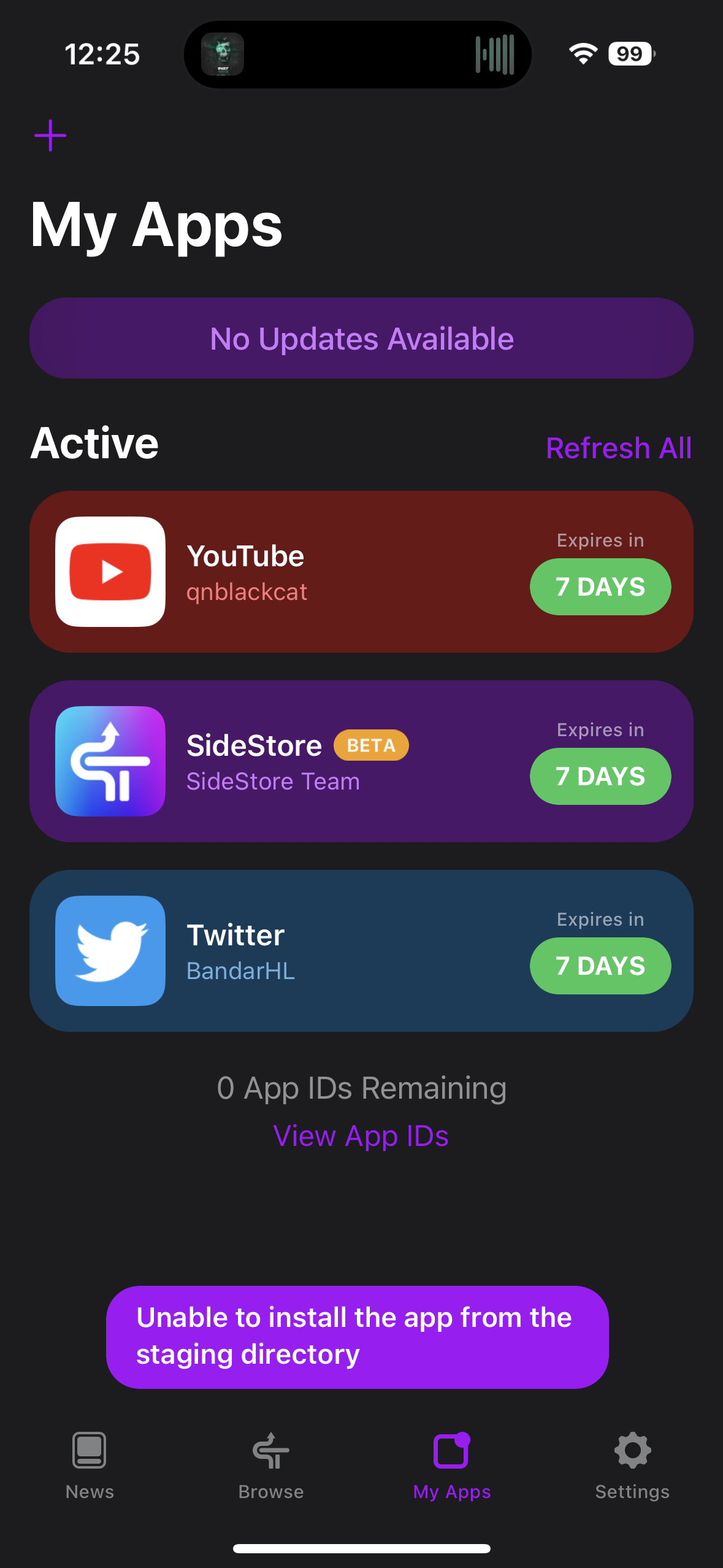Image resolution: width=723 pixels, height=1568 pixels.
Task: Select the My Apps tab
Action: tap(452, 1464)
